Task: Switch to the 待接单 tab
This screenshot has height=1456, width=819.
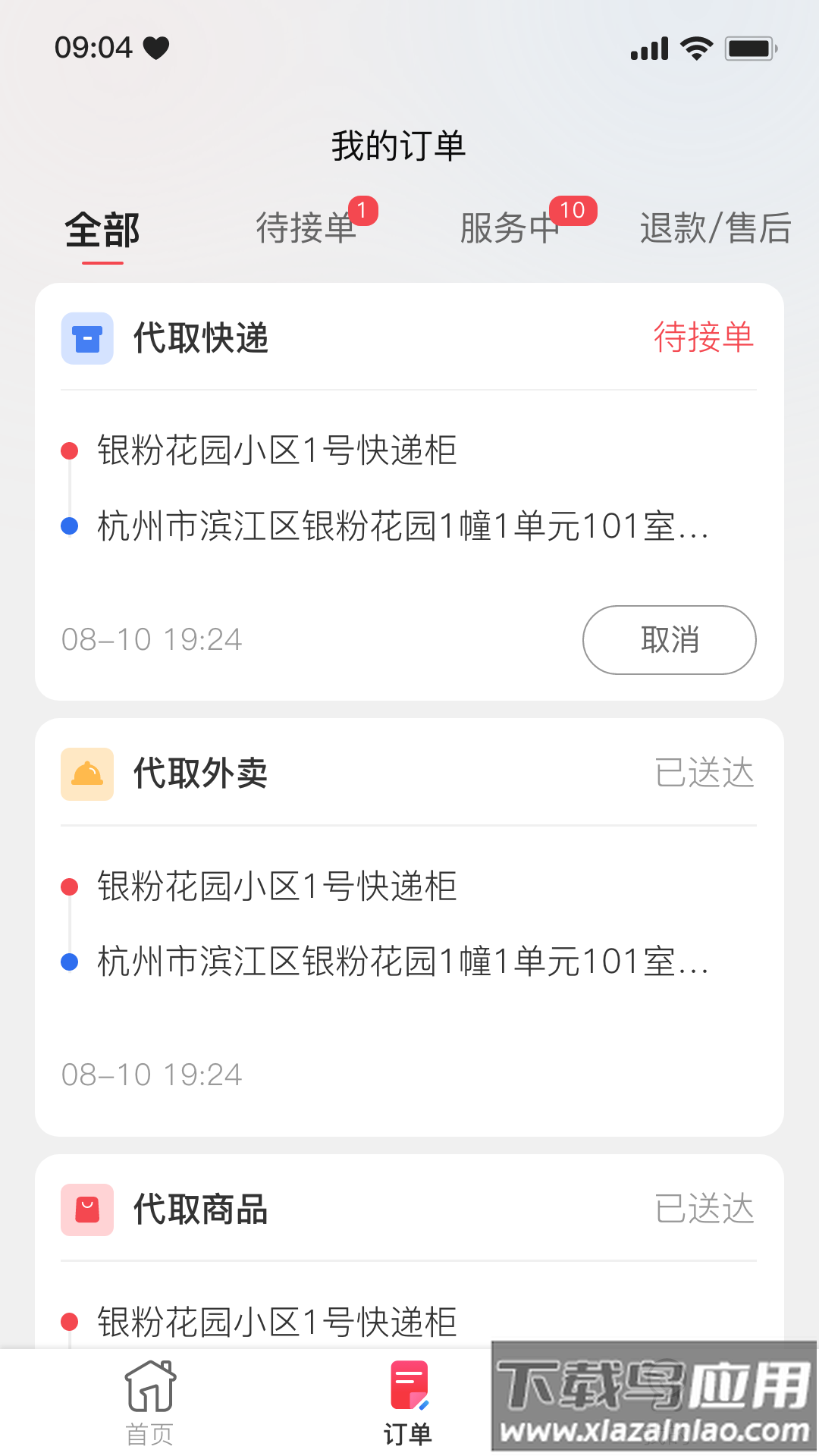Action: 306,227
